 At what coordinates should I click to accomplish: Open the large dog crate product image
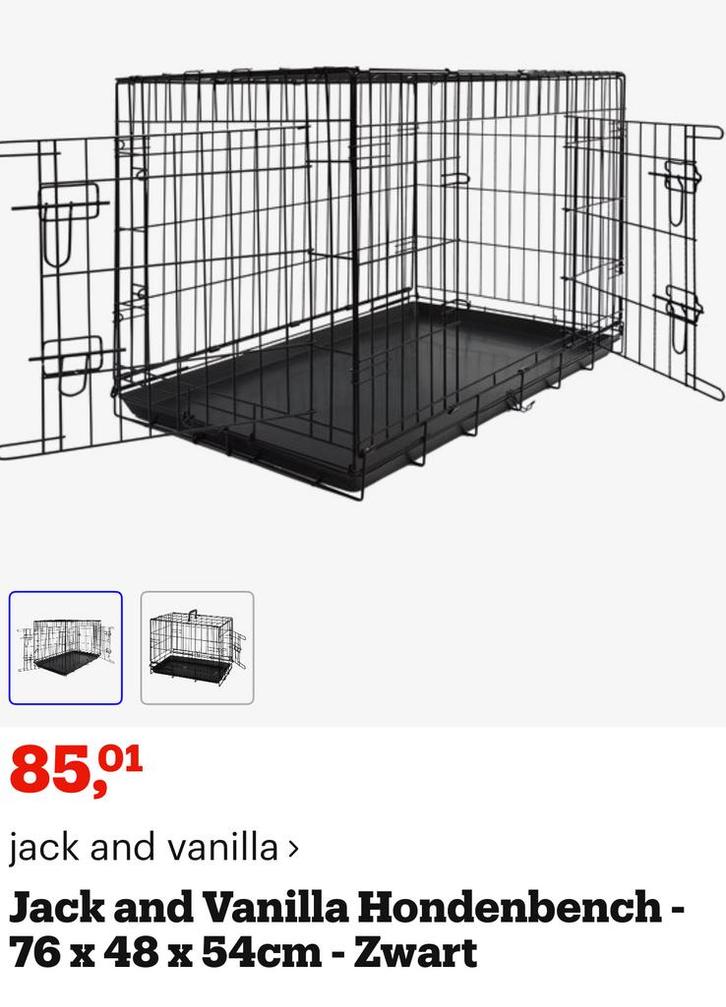(x=363, y=285)
